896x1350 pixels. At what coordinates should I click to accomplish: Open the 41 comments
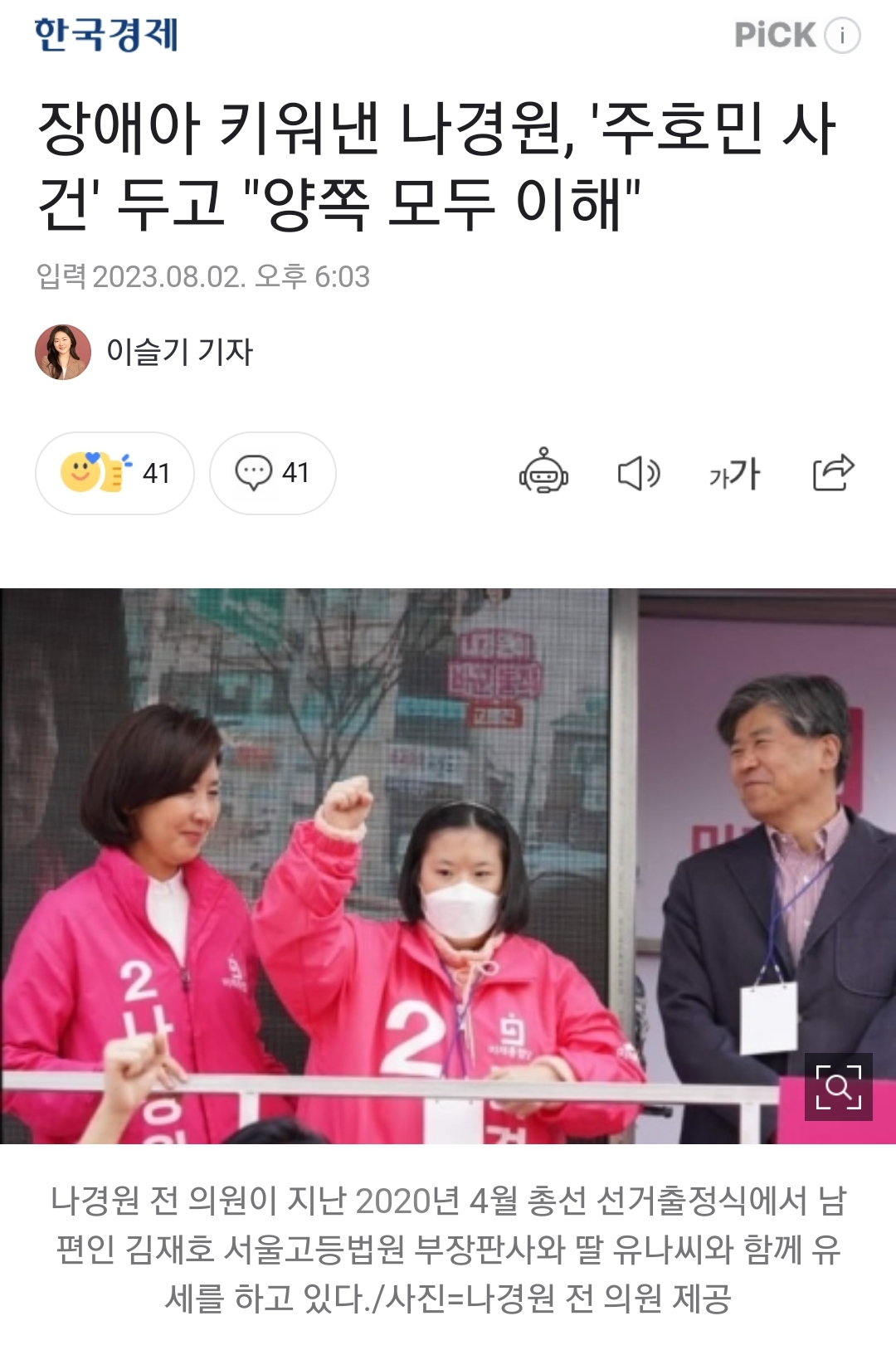coord(272,473)
